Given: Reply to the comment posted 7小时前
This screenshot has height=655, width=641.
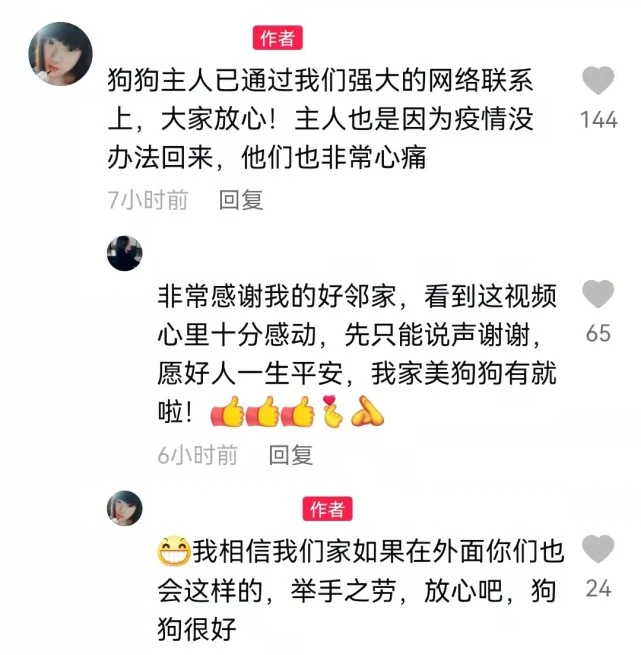Looking at the screenshot, I should (x=241, y=200).
